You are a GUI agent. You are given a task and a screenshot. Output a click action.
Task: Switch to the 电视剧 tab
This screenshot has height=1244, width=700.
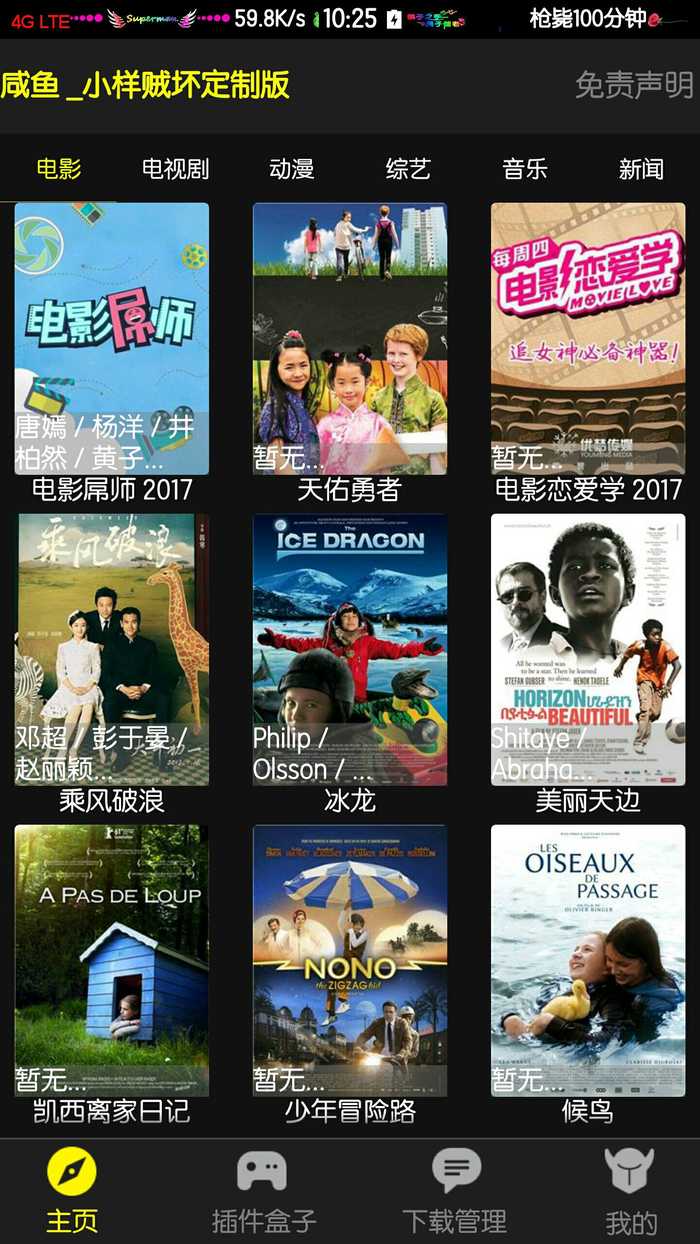pyautogui.click(x=175, y=169)
